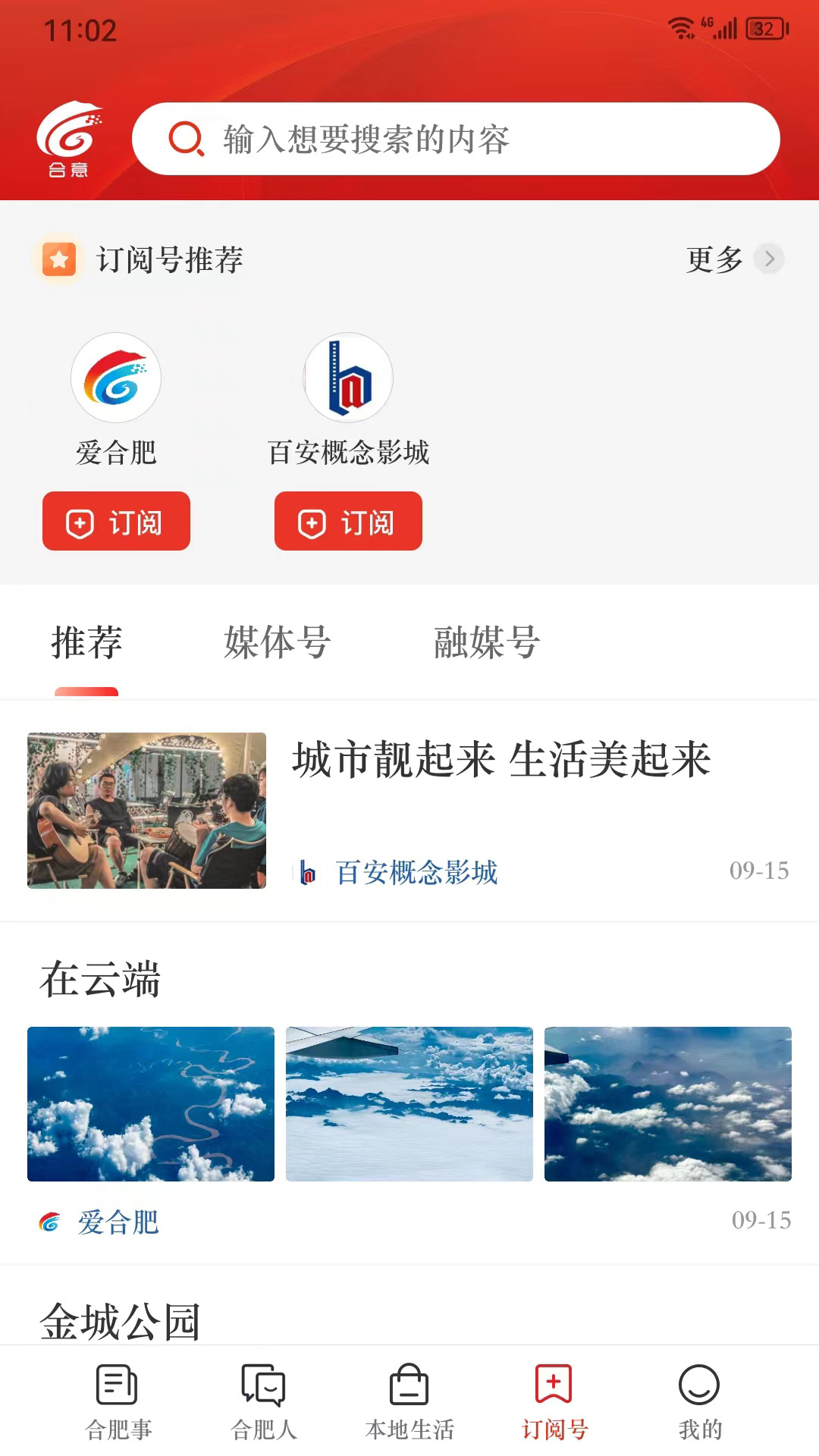The image size is (819, 1456).
Task: Subscribe to 百安概念影城 with its 订阅 button
Action: pos(348,521)
